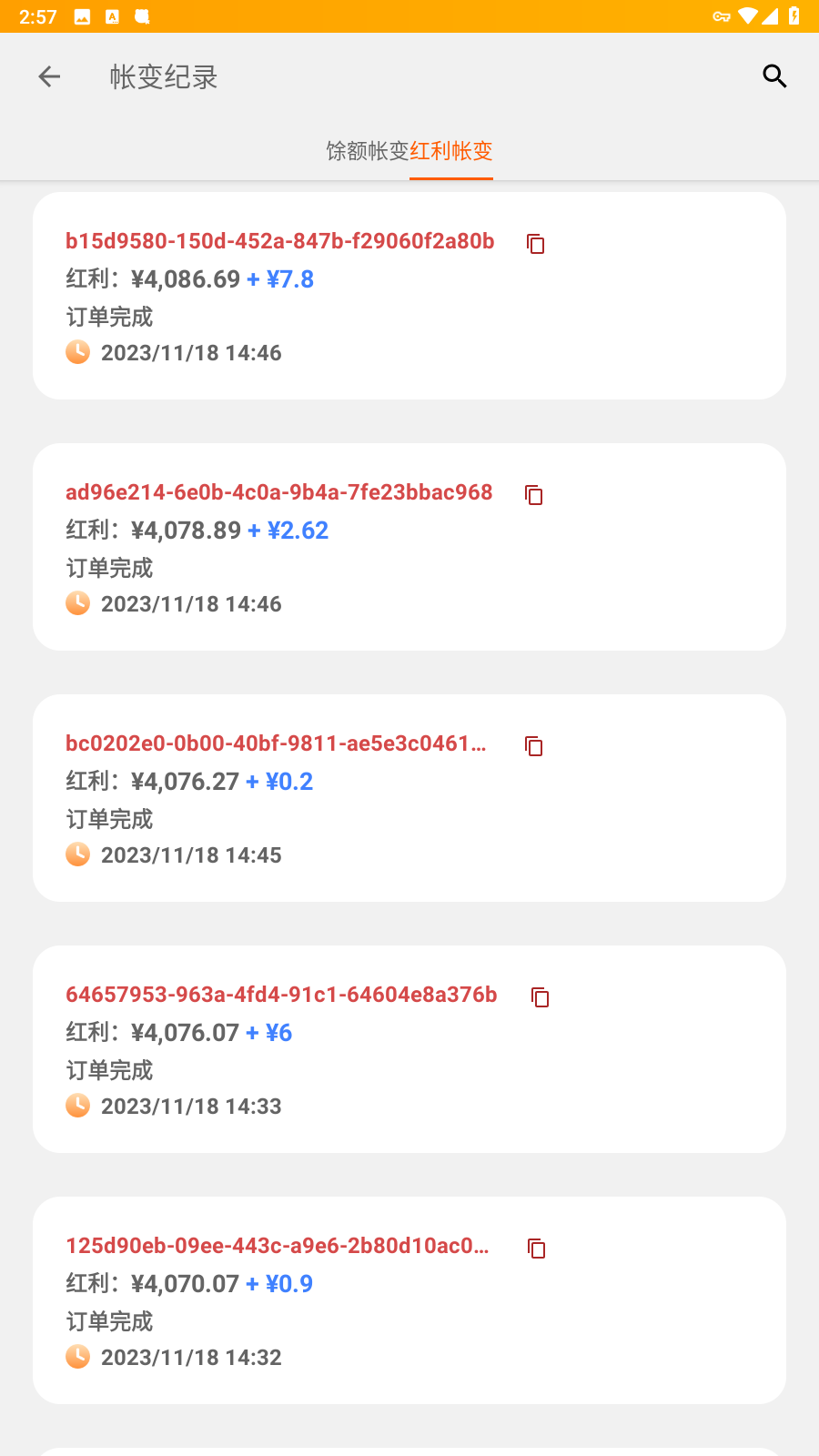The width and height of the screenshot is (819, 1456).
Task: Copy order ID b15d9580-150d-452a-847b-f29060f2a80b
Action: coord(536,244)
